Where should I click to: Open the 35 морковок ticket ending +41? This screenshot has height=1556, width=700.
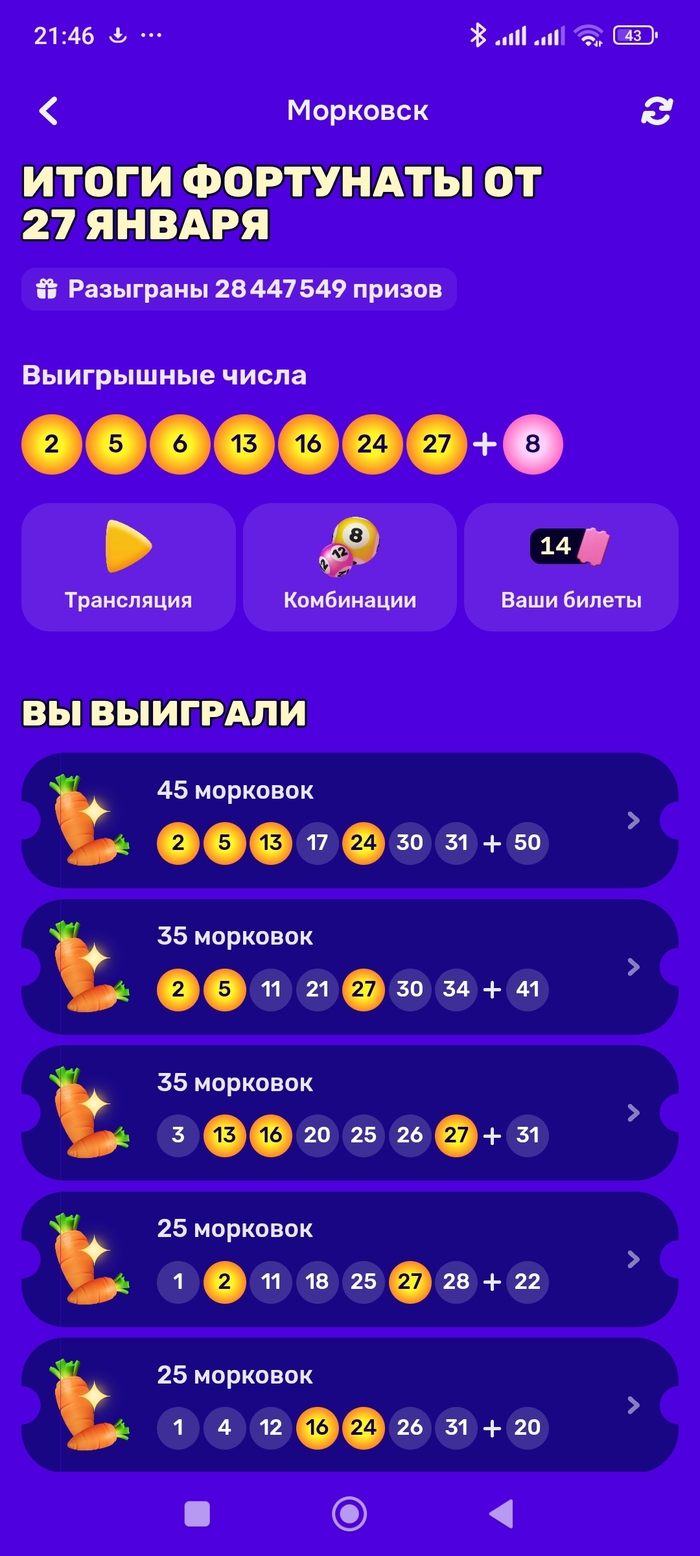point(350,967)
